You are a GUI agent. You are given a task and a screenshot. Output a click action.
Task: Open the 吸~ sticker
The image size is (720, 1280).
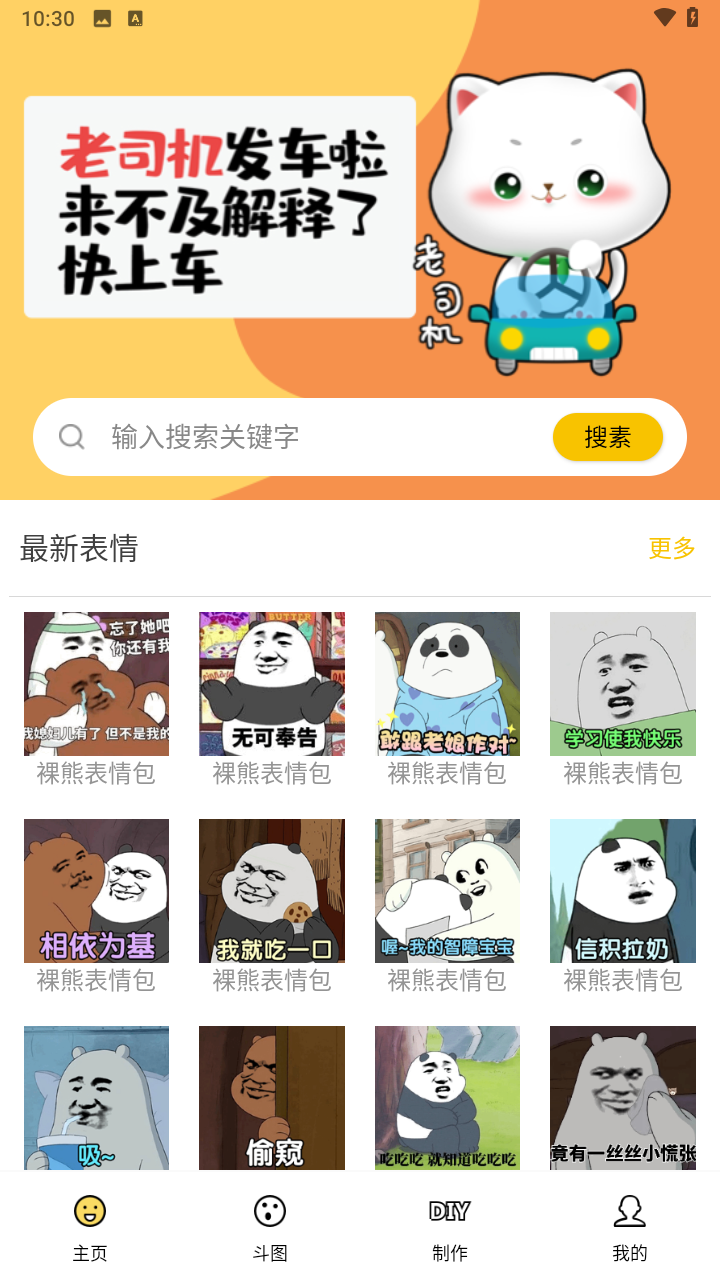point(96,1098)
